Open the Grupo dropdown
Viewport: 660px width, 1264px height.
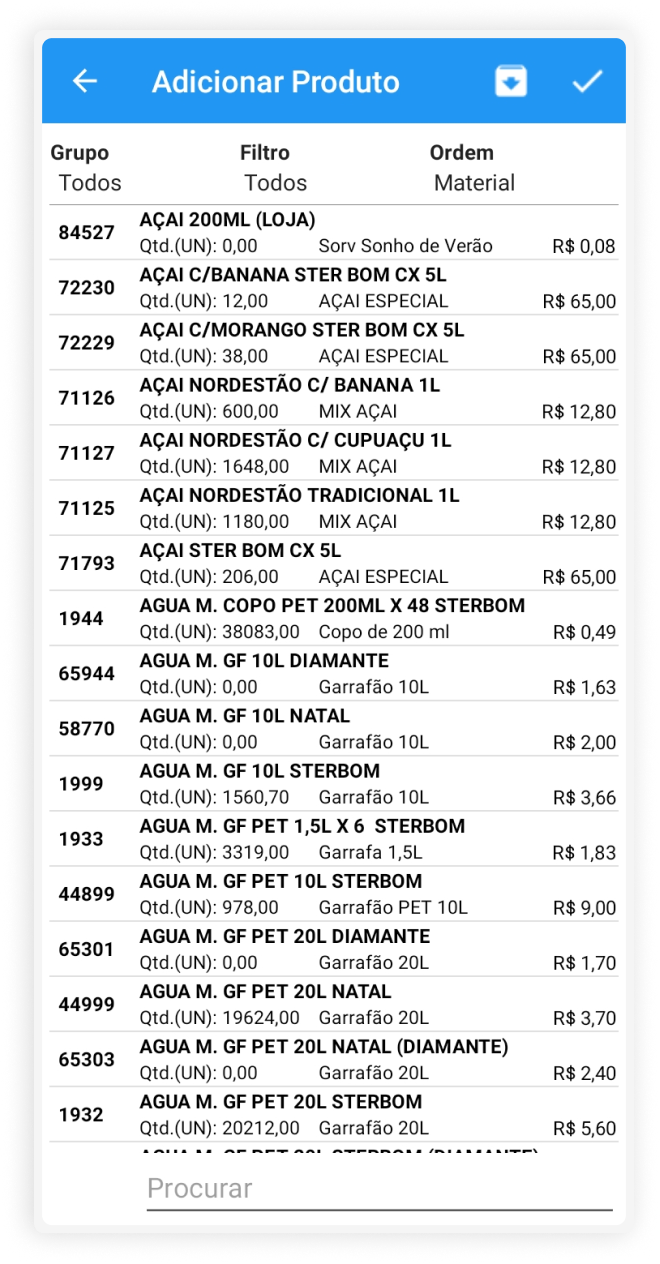point(90,182)
